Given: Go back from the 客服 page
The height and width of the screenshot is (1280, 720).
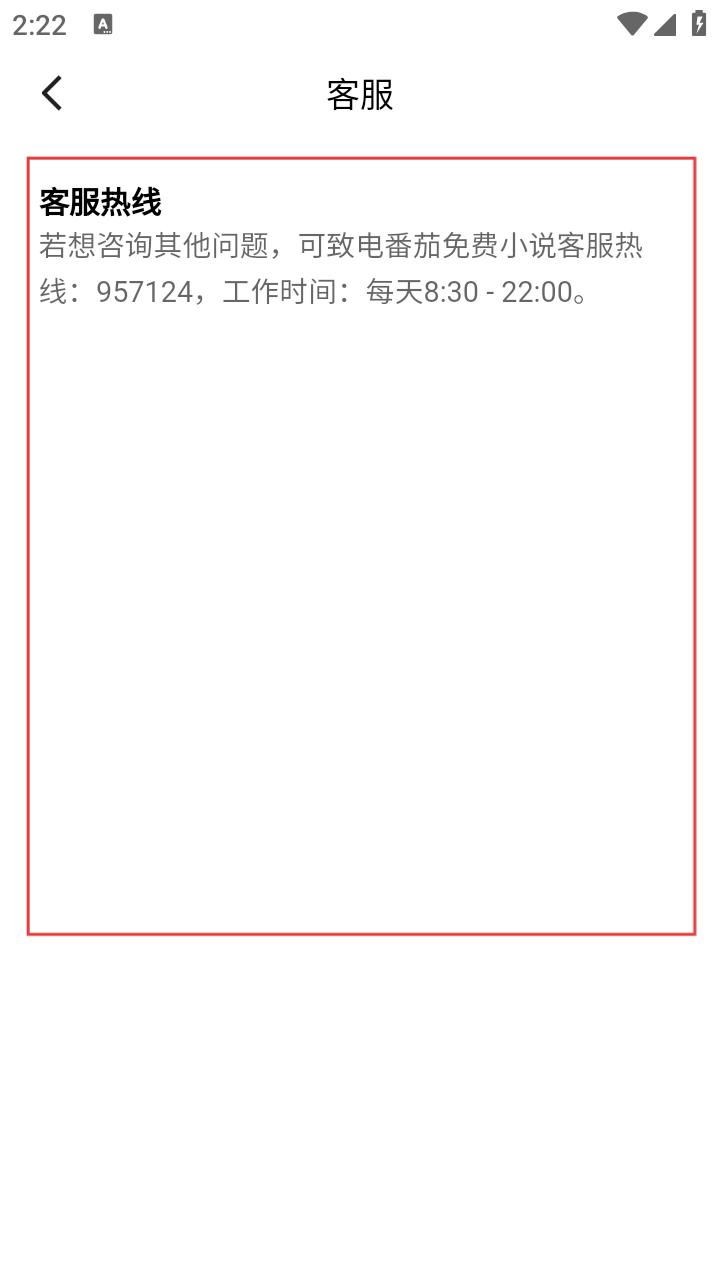Looking at the screenshot, I should [x=52, y=93].
